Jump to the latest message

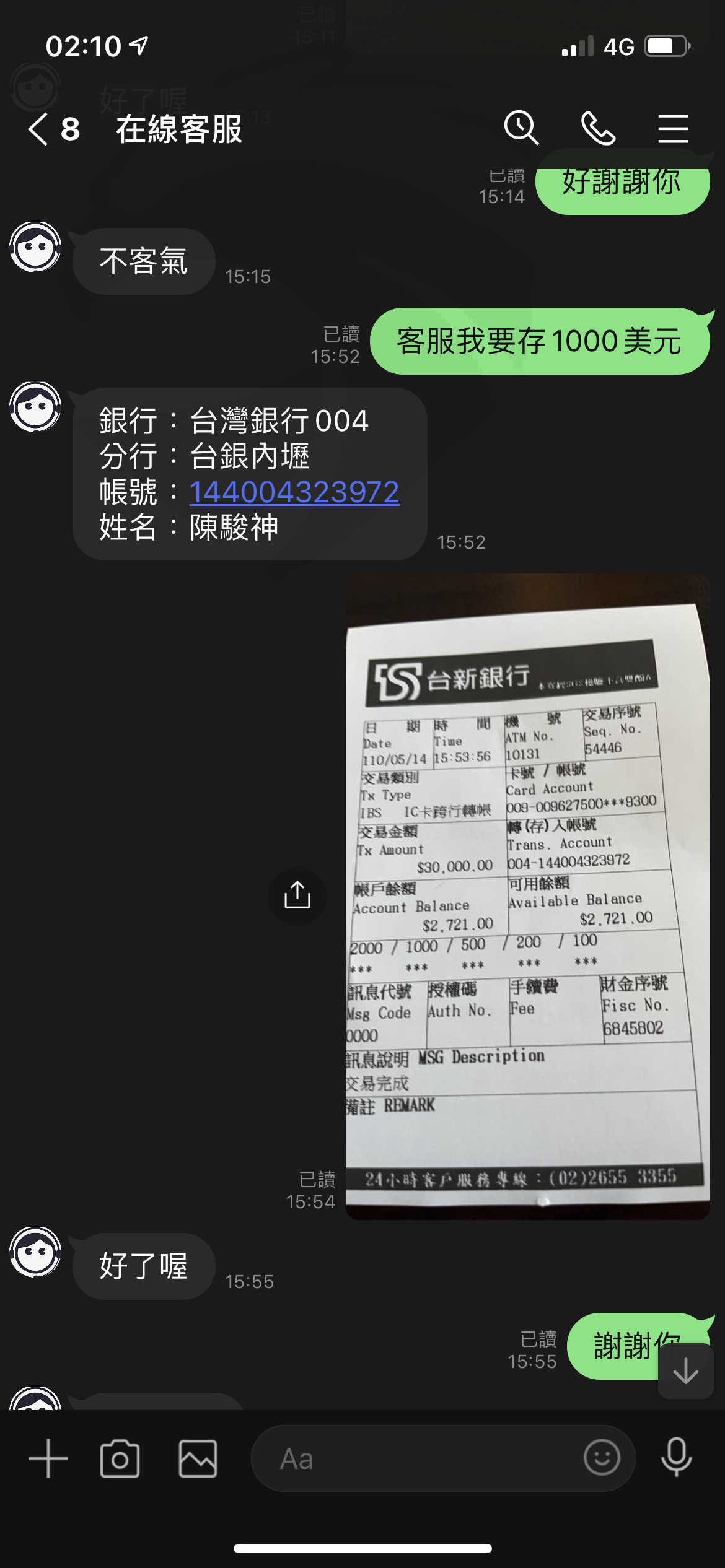tap(686, 1370)
